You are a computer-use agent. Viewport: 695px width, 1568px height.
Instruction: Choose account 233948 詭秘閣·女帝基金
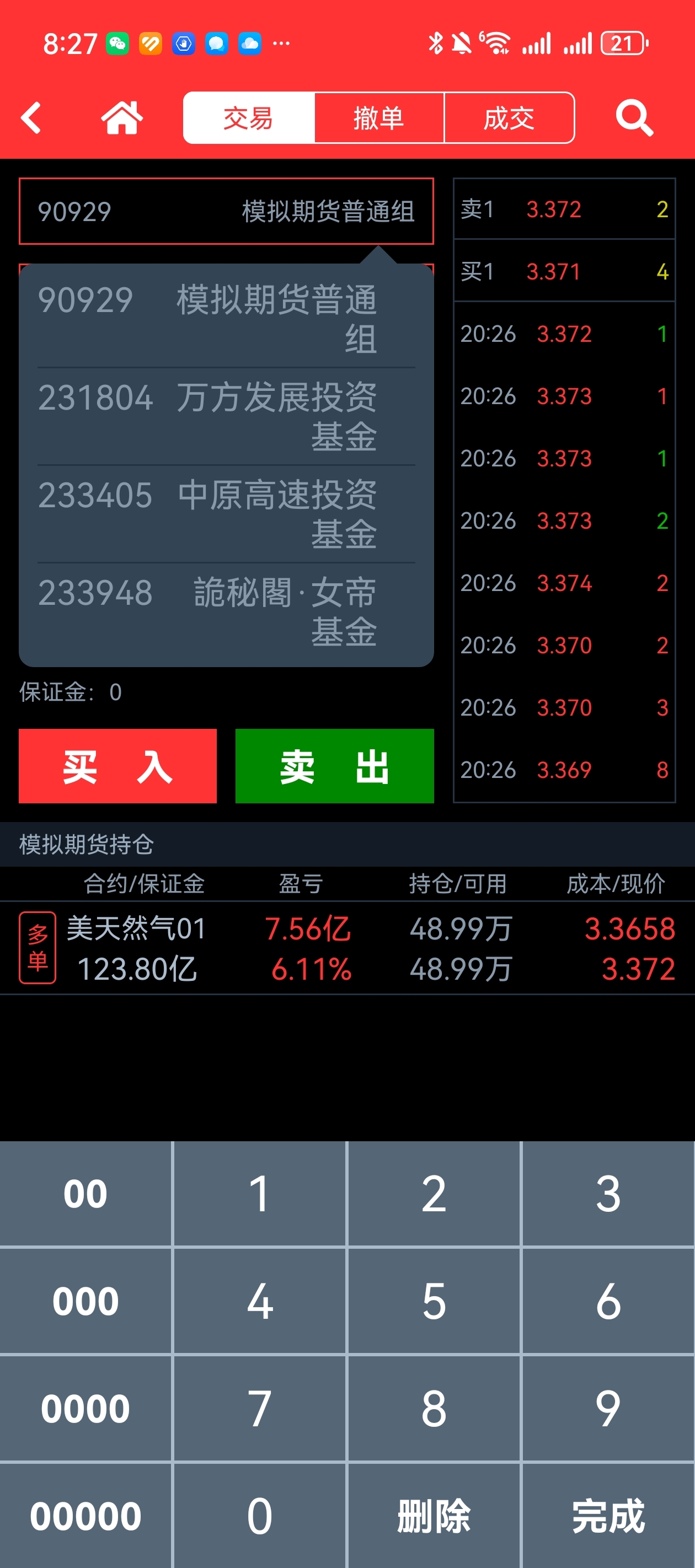click(x=226, y=611)
